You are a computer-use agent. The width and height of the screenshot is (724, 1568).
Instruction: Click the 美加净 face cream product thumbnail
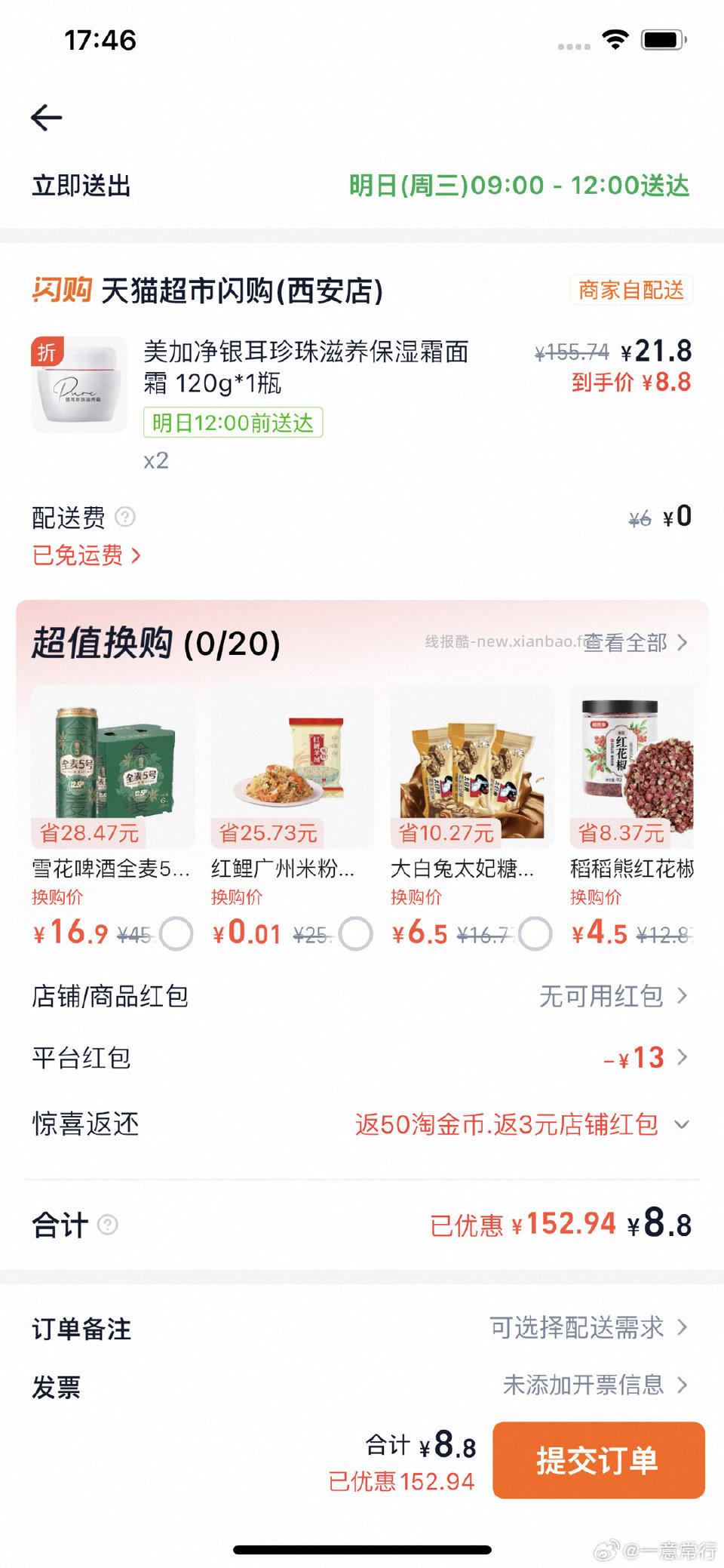(79, 386)
